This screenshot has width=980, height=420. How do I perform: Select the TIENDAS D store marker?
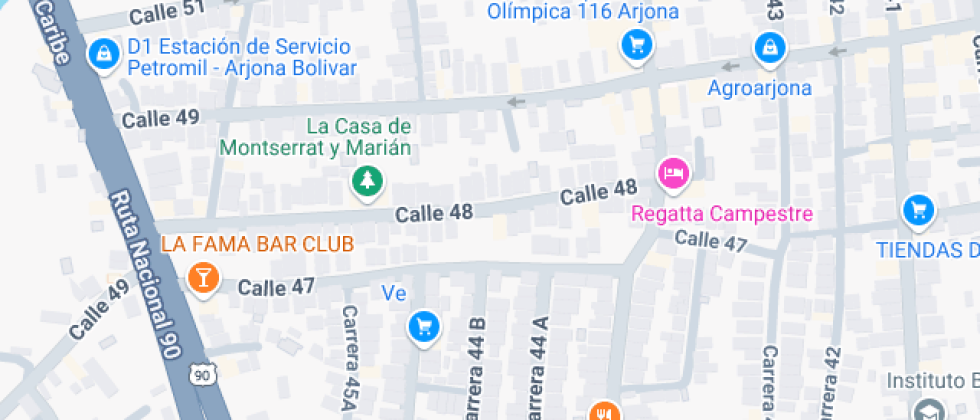click(x=917, y=210)
